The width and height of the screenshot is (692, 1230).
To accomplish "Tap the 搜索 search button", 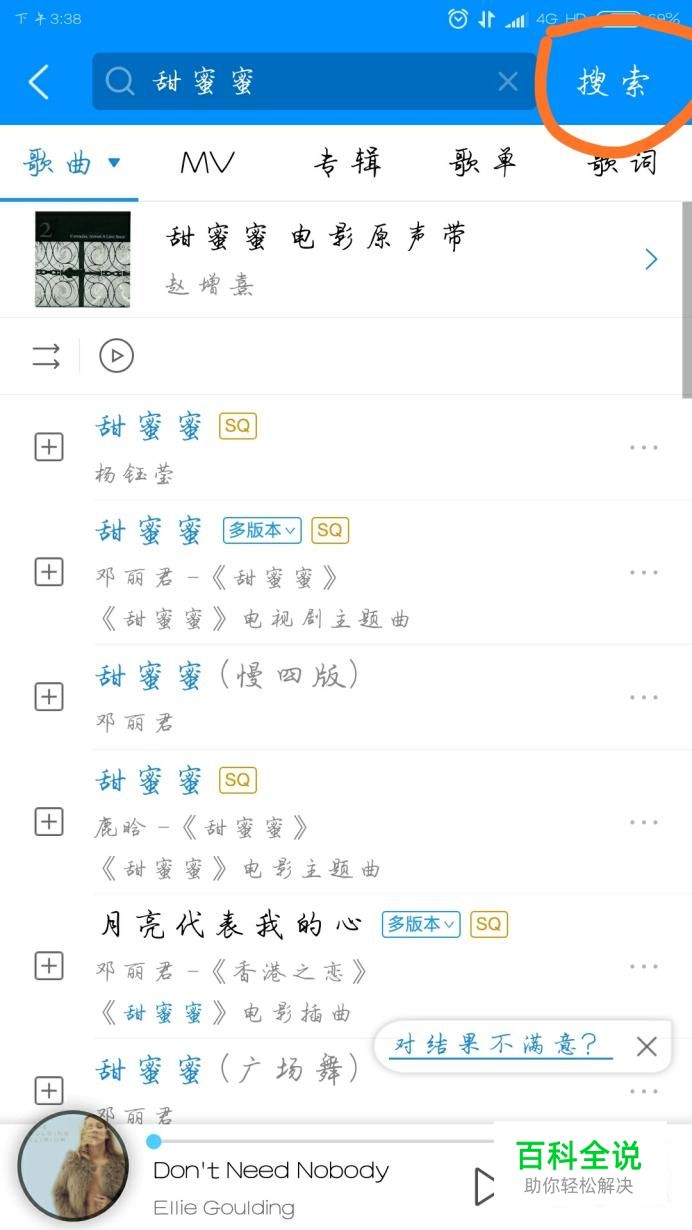I will [613, 82].
